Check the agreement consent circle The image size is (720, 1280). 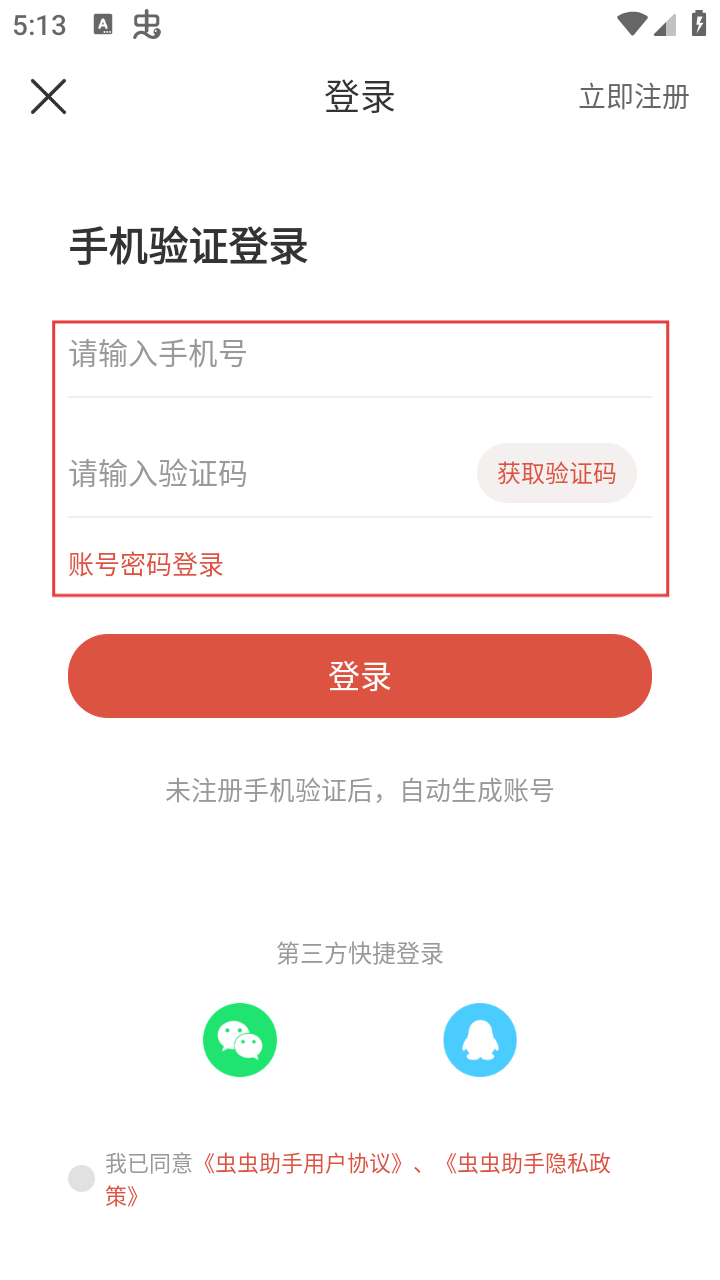point(81,1179)
